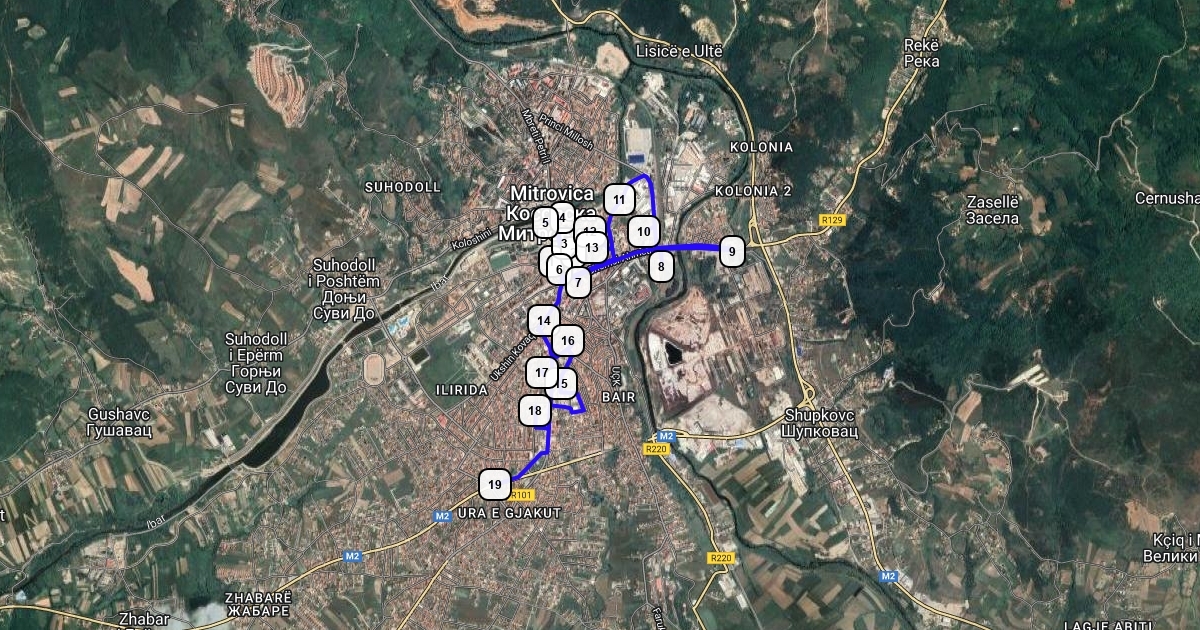1200x630 pixels.
Task: Select marker number 6
Action: (557, 268)
